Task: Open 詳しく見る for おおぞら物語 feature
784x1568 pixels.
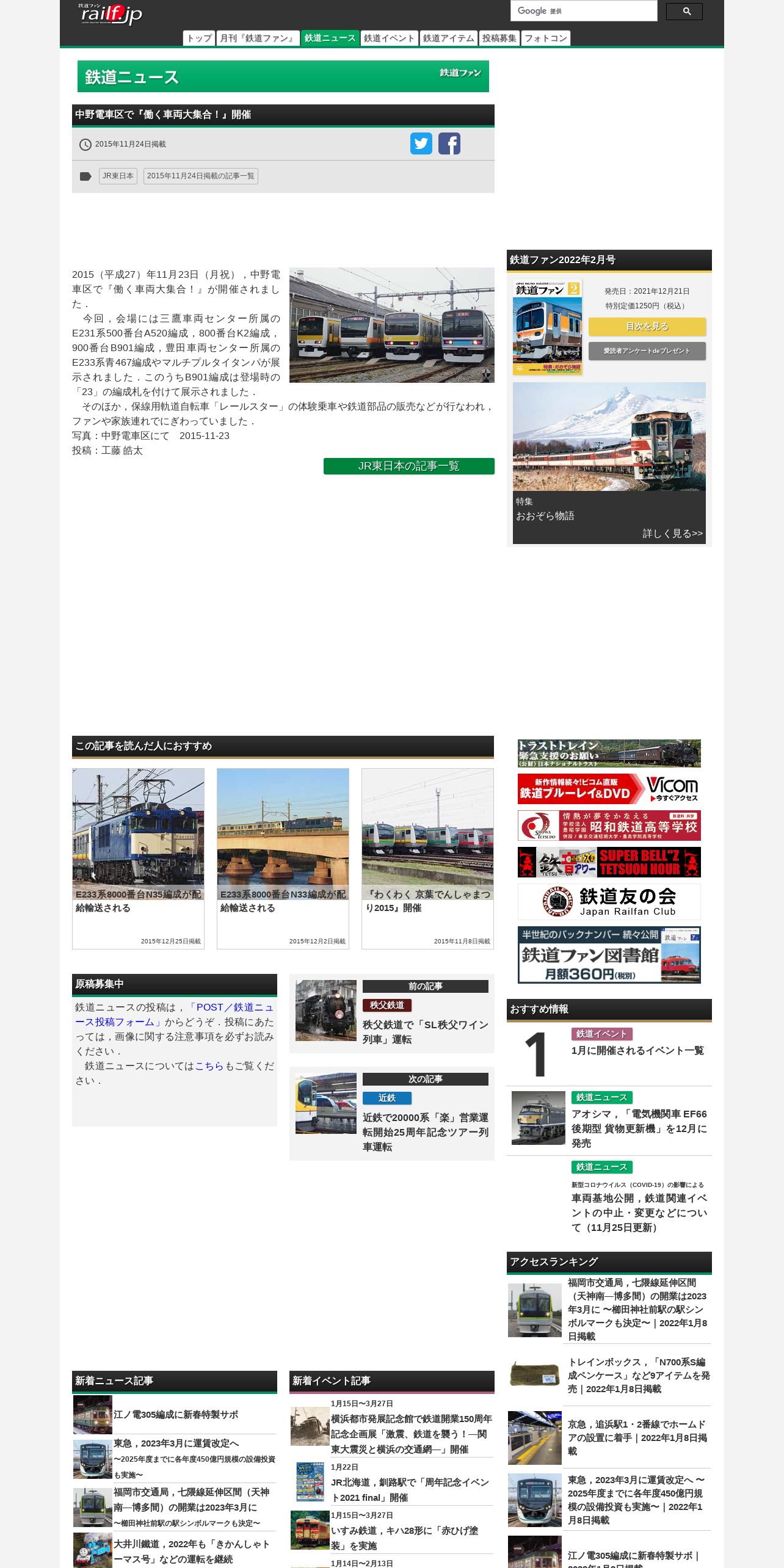Action: click(x=673, y=534)
